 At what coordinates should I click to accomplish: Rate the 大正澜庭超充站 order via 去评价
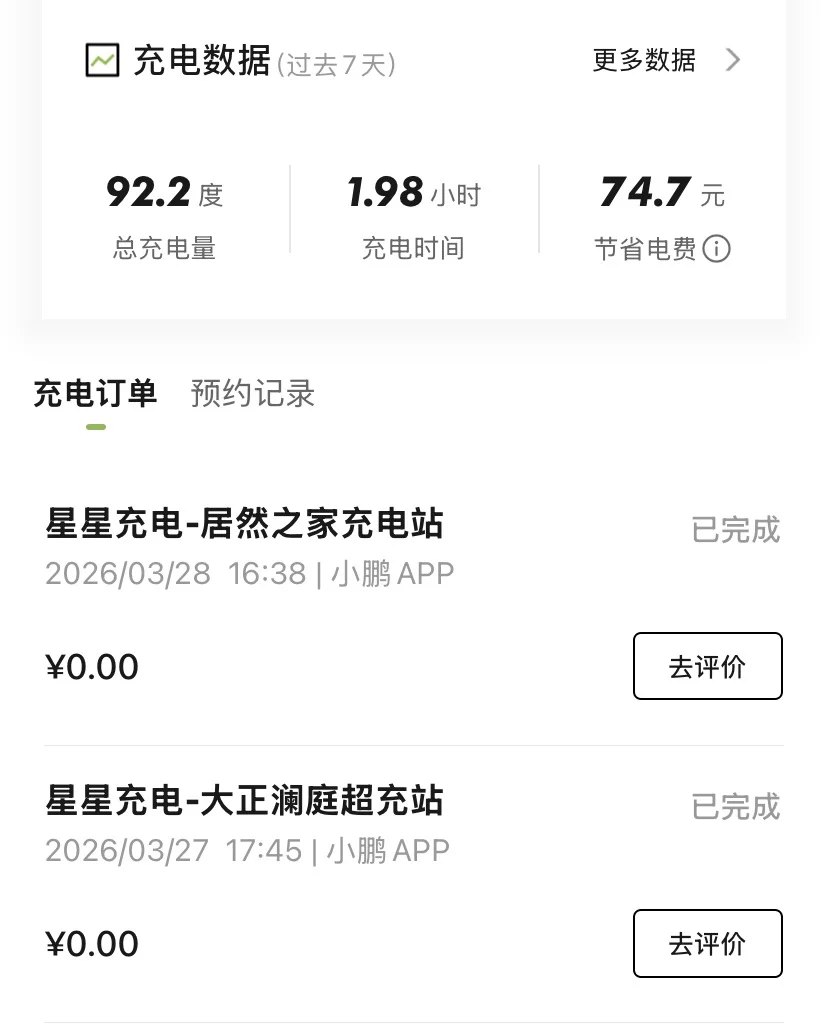click(707, 943)
